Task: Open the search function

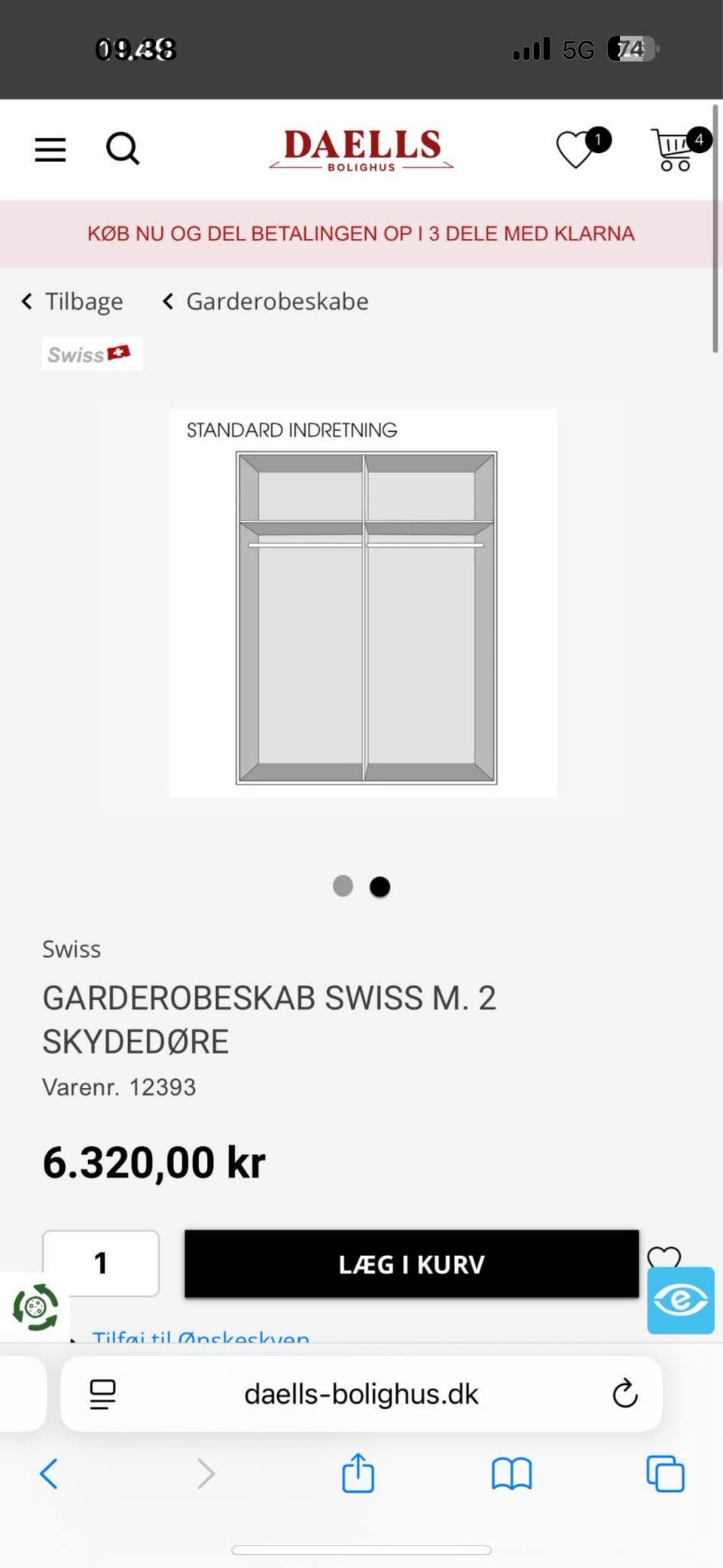Action: [x=123, y=149]
